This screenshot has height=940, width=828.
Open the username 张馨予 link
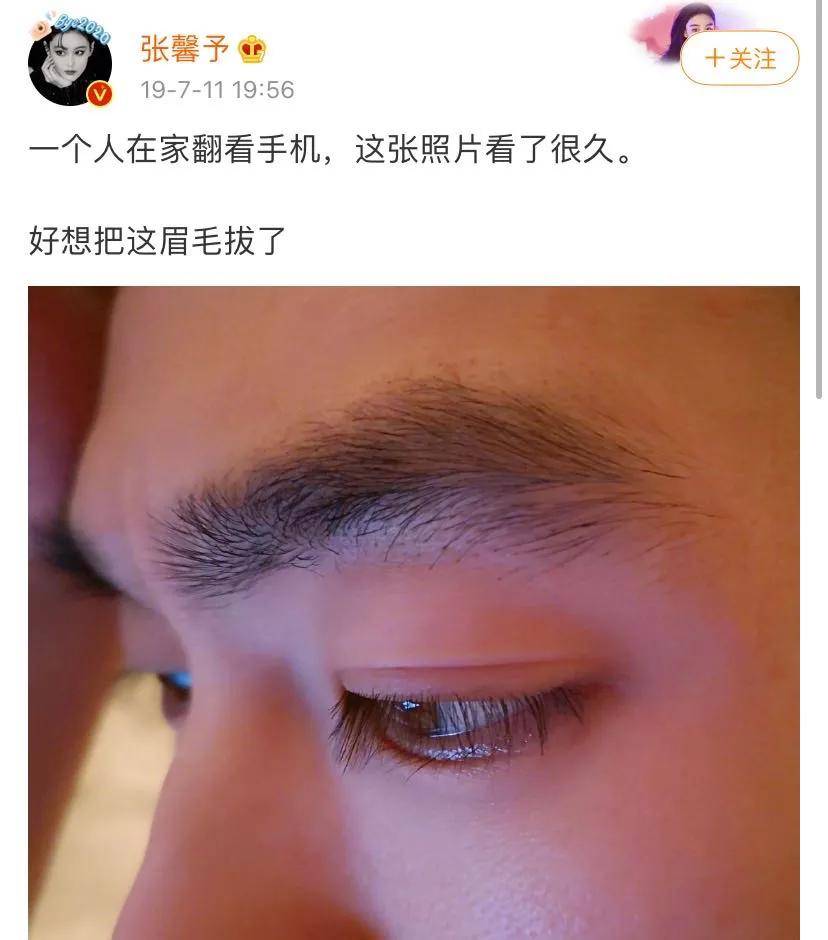[185, 48]
